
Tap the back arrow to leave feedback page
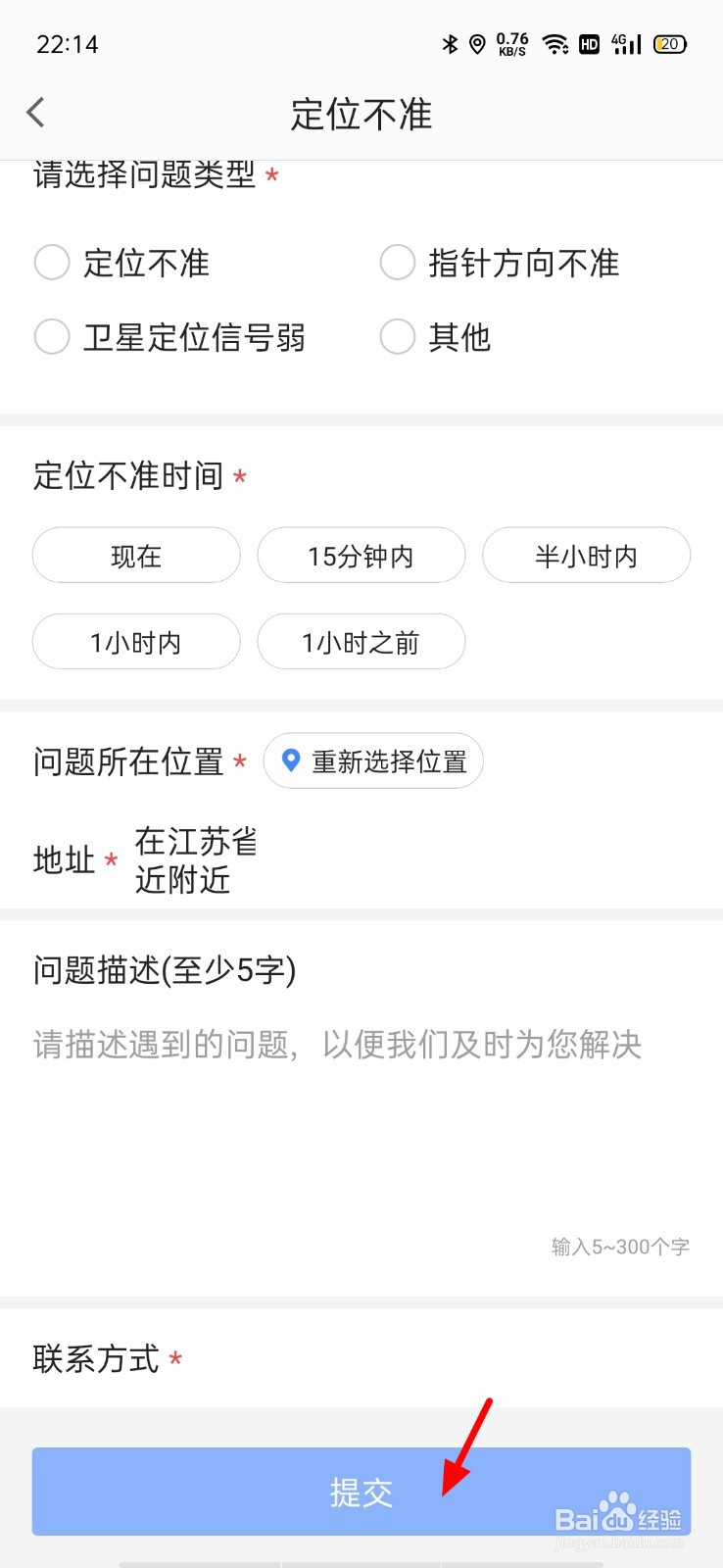(36, 112)
